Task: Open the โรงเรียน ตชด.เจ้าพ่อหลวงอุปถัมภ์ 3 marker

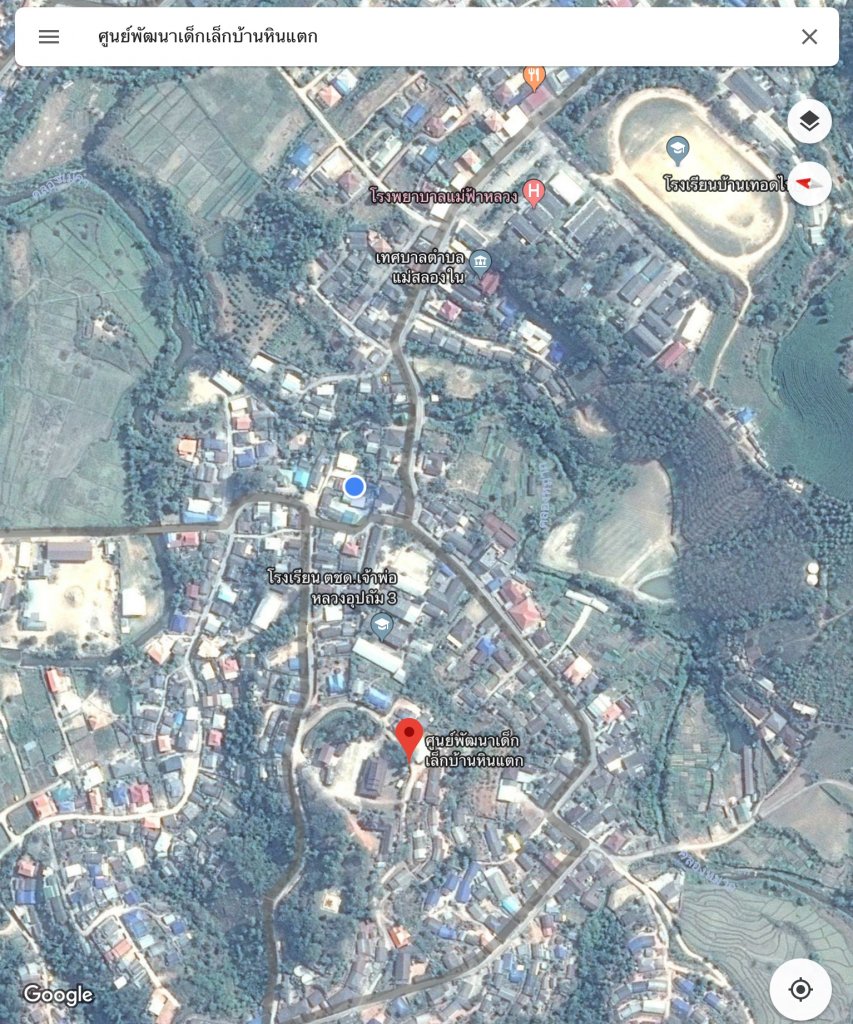Action: 381,626
